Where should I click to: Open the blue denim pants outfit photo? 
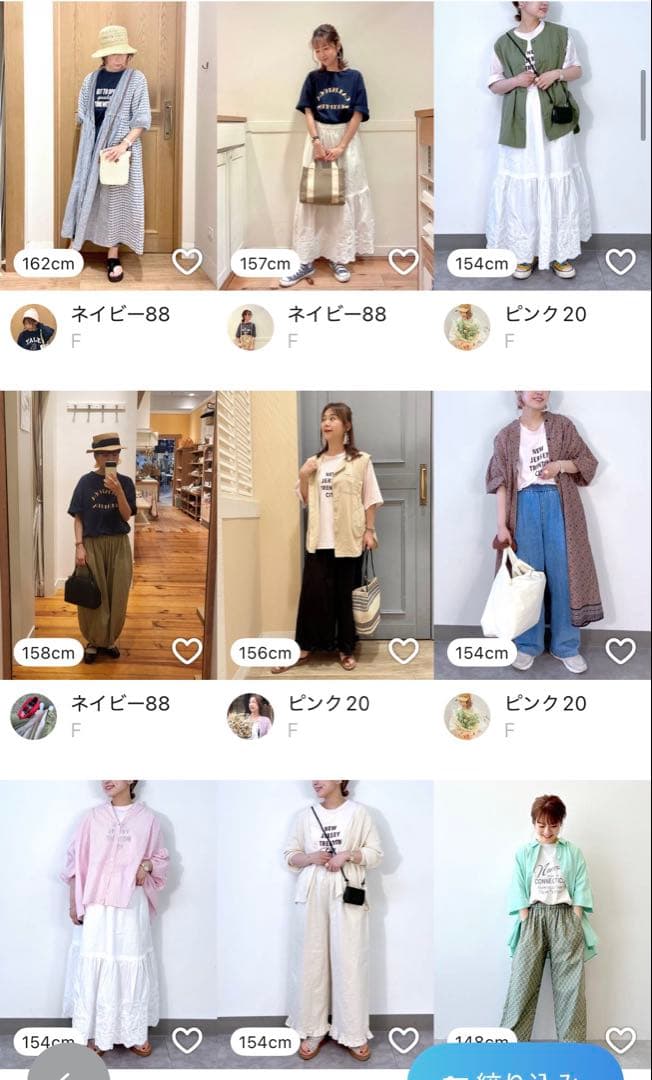pyautogui.click(x=543, y=535)
